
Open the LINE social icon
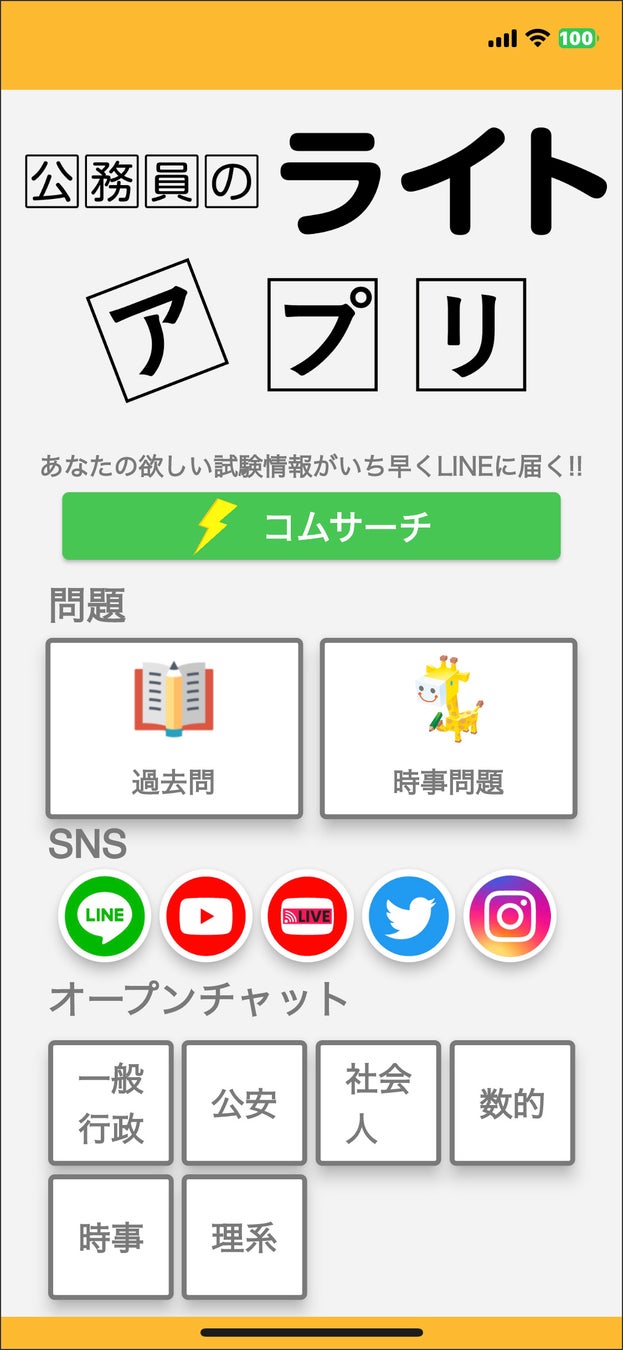(105, 915)
